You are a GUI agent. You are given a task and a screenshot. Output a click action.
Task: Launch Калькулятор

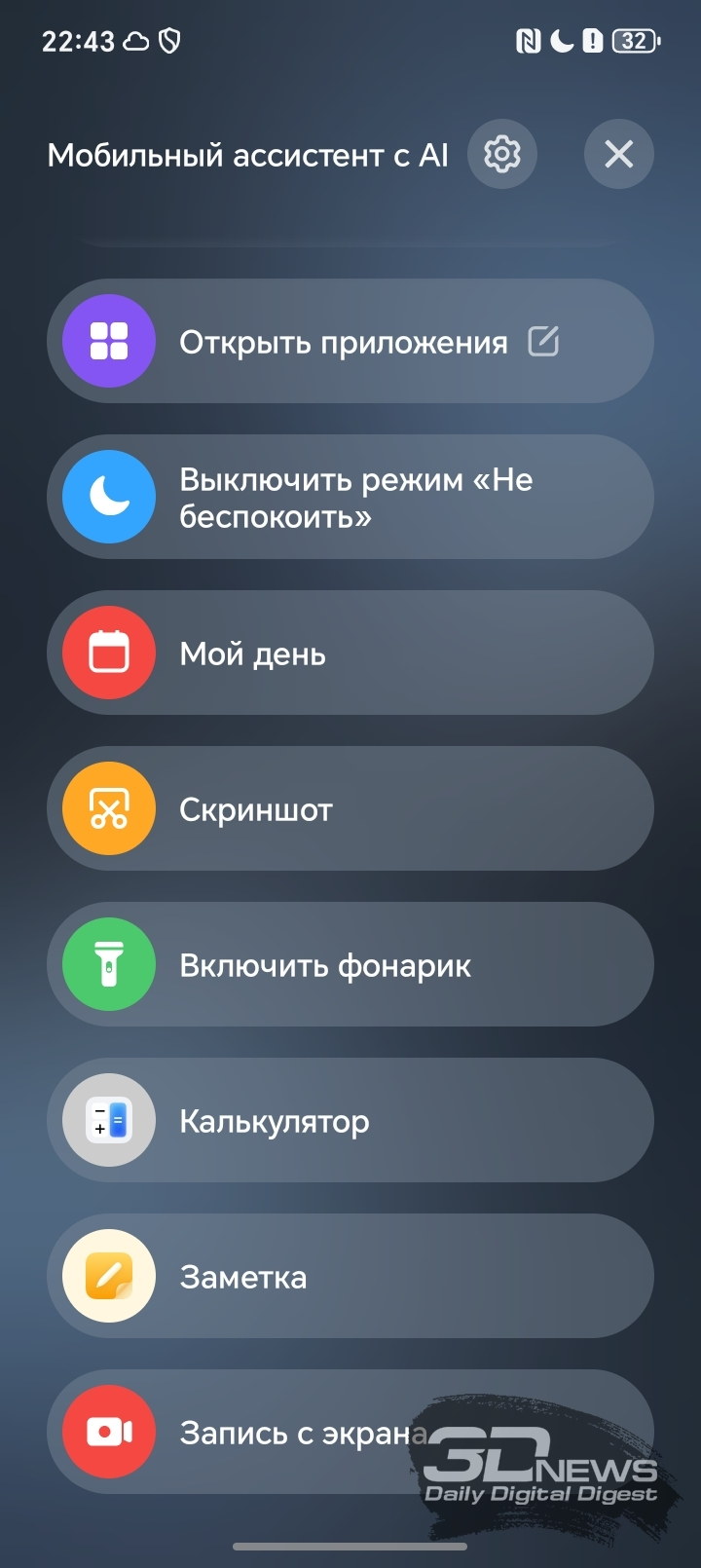coord(350,1121)
